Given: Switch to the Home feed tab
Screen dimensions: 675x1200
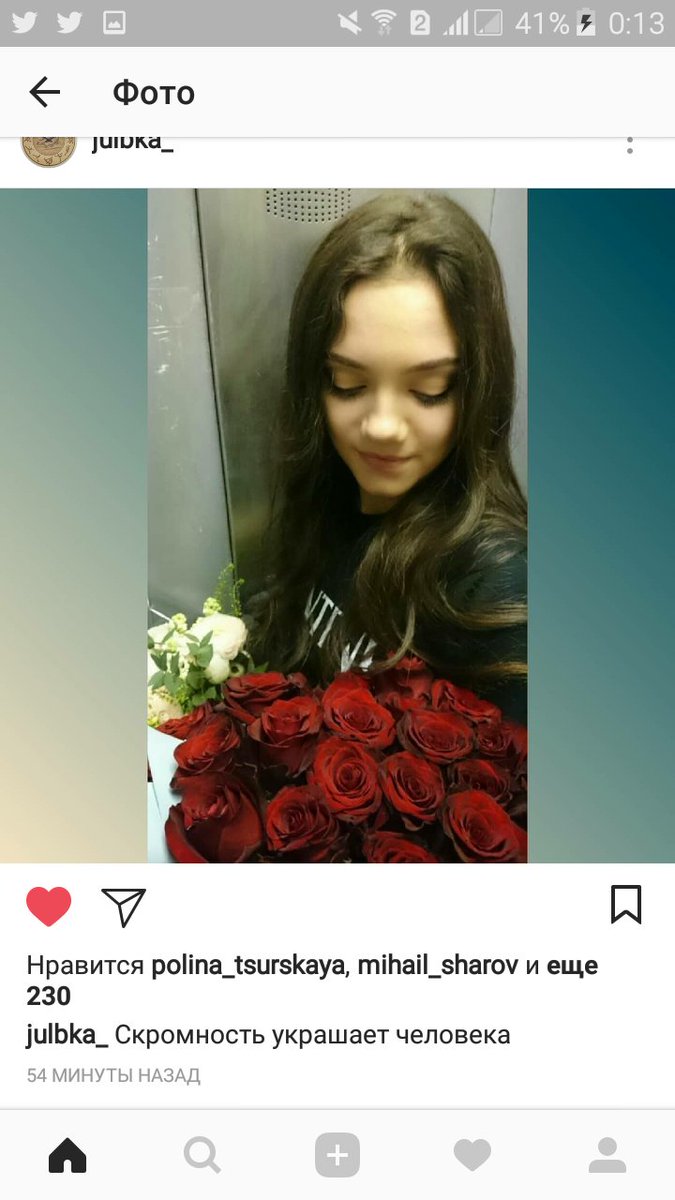Looking at the screenshot, I should coord(68,1156).
